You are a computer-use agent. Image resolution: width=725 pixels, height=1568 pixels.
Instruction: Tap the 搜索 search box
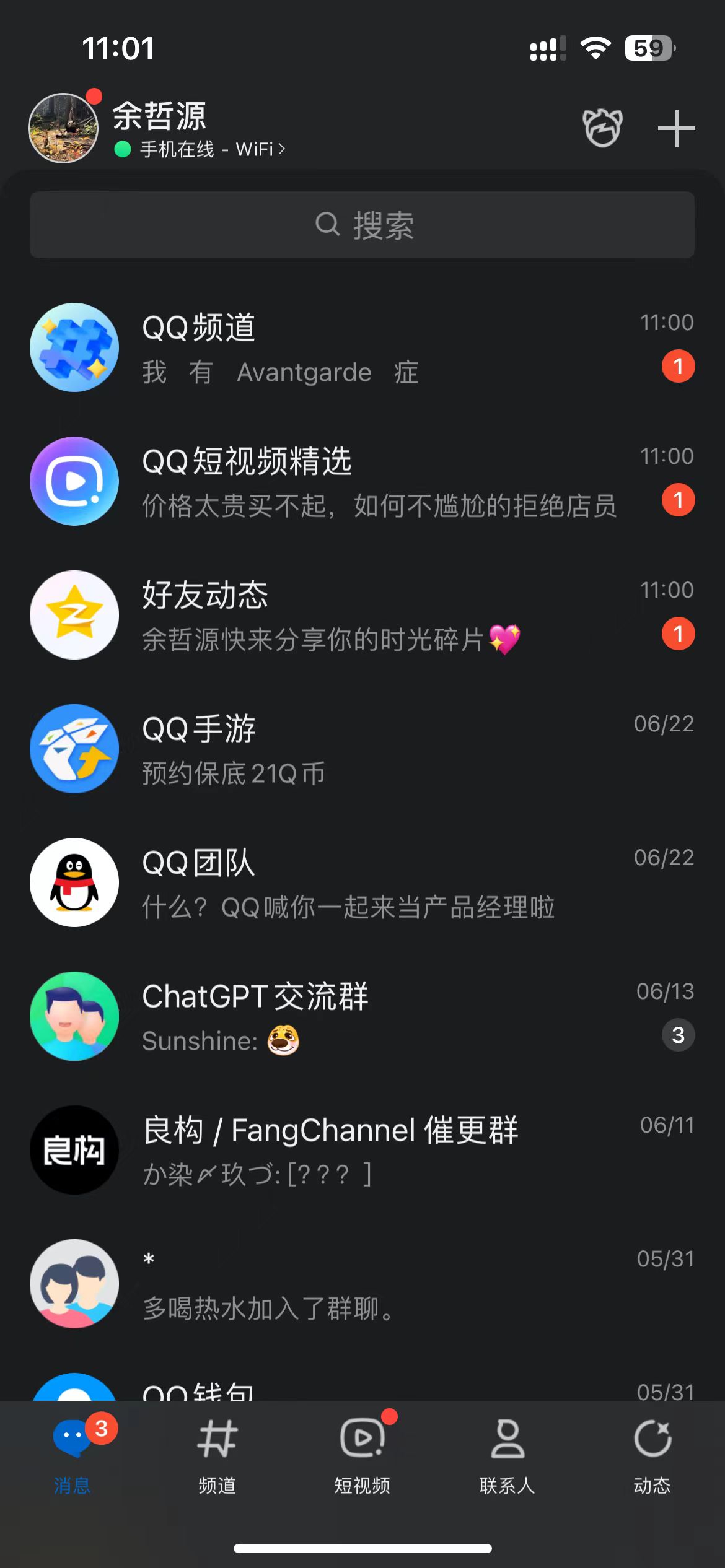click(x=362, y=225)
